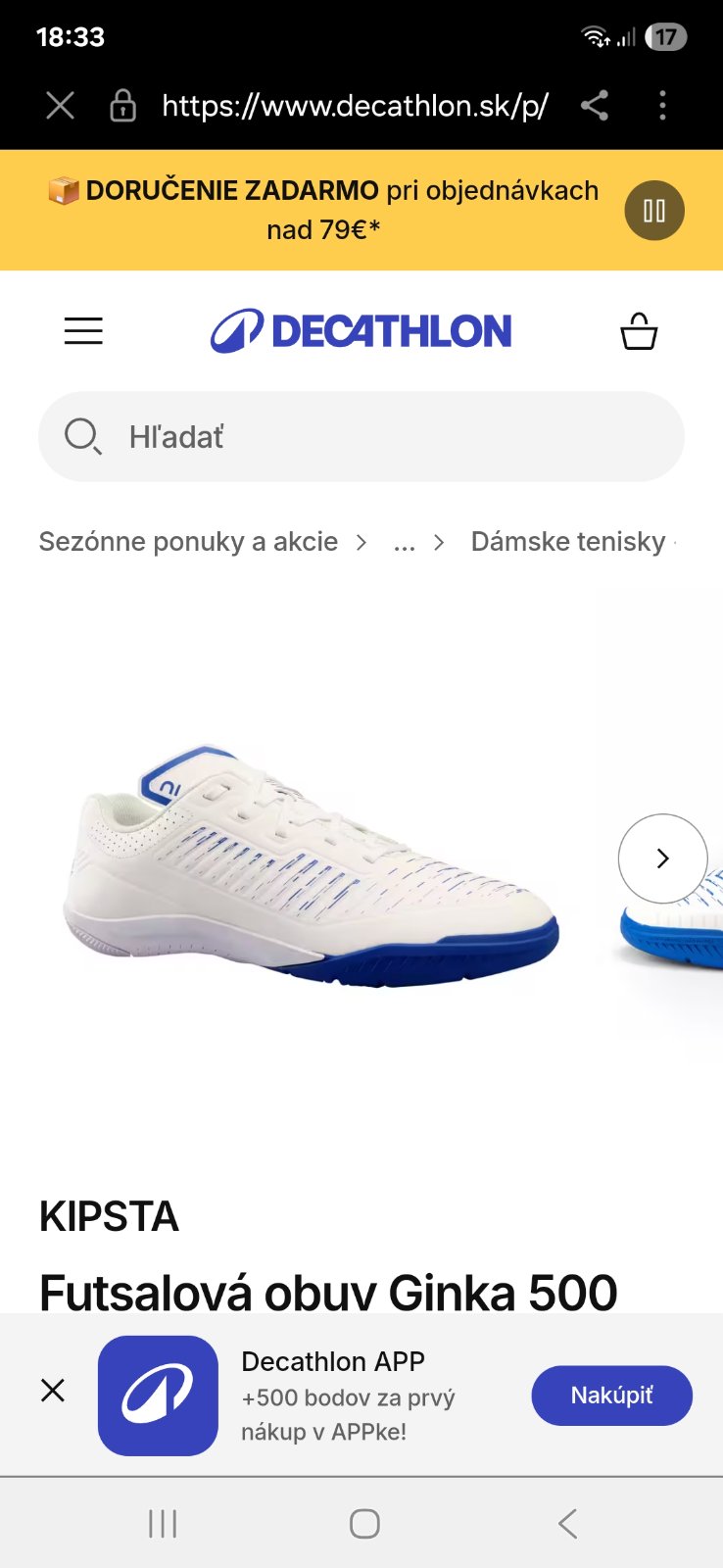Open the shopping basket
The width and height of the screenshot is (723, 1568).
pyautogui.click(x=639, y=331)
